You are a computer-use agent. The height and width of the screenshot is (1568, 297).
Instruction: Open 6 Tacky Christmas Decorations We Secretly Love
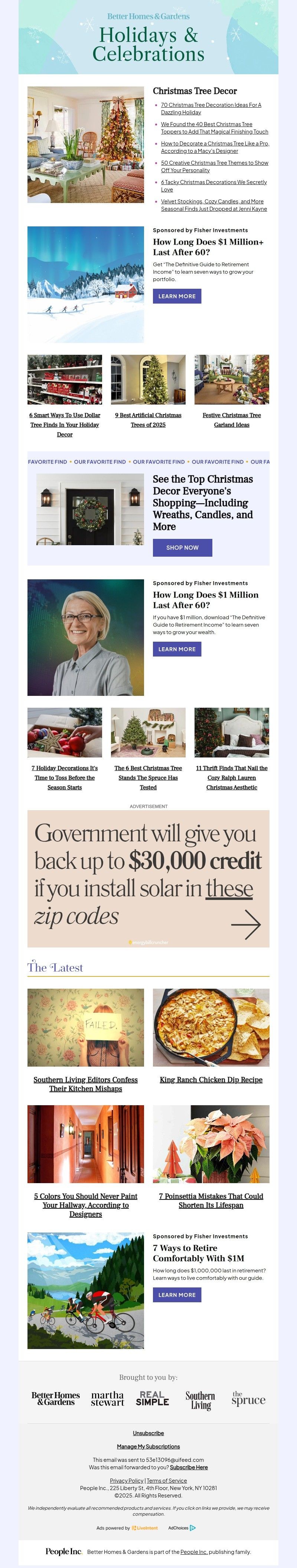pos(213,182)
